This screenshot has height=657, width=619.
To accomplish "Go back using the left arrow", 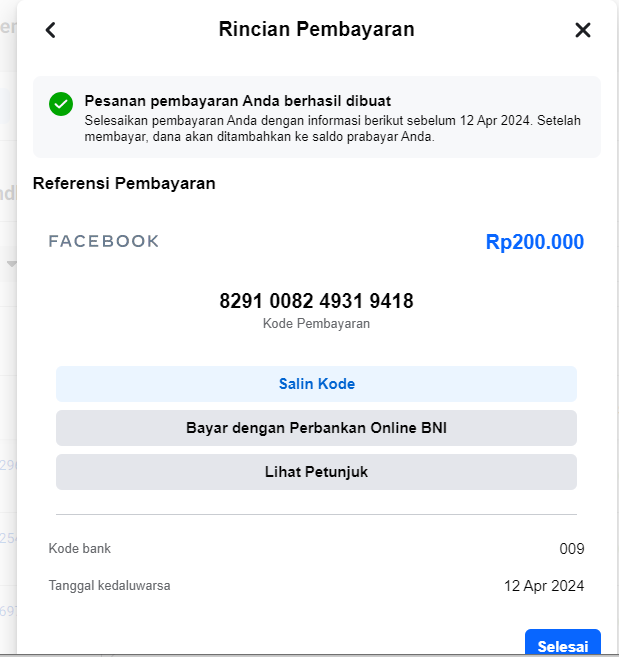I will [x=51, y=30].
